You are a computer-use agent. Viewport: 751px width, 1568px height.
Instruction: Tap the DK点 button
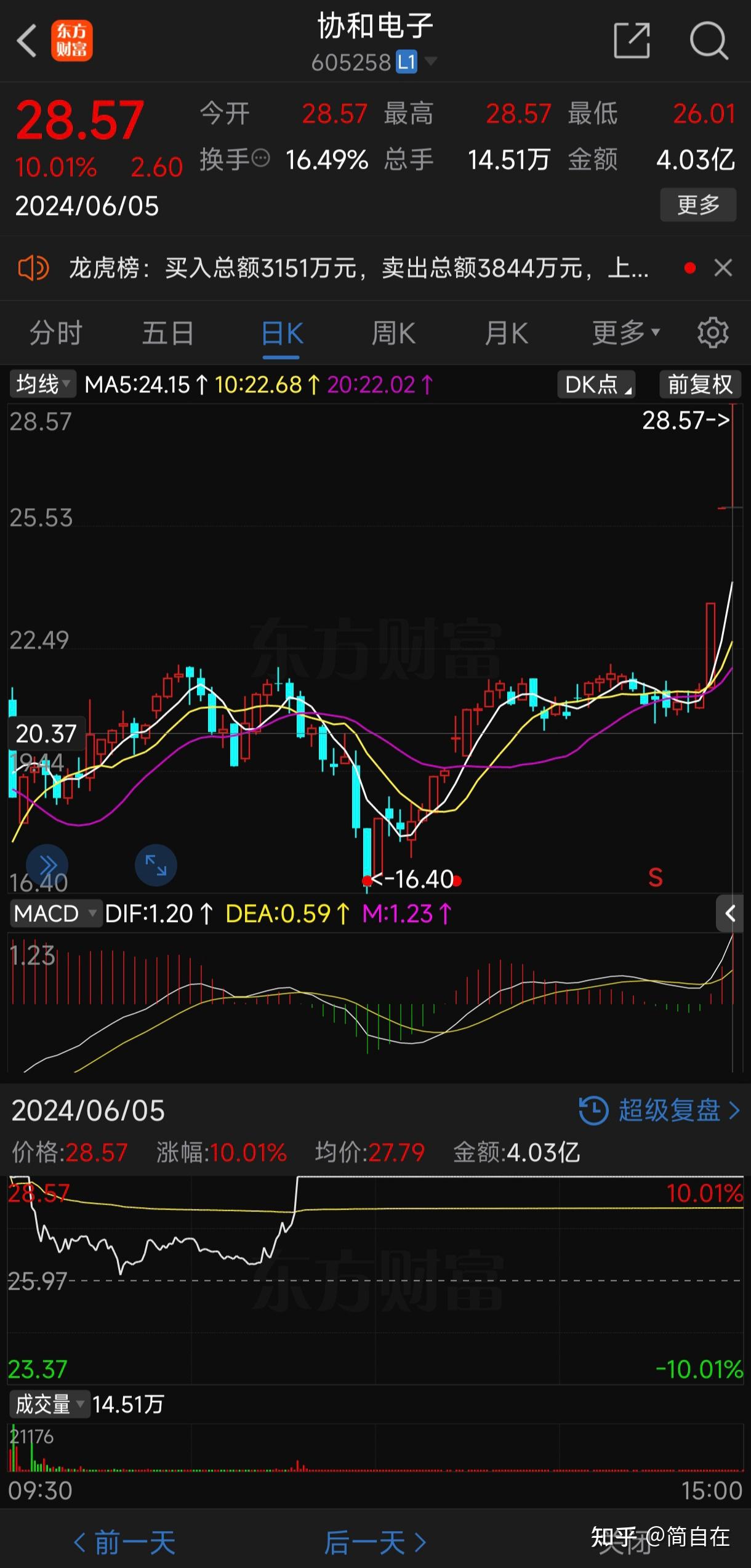click(x=596, y=384)
